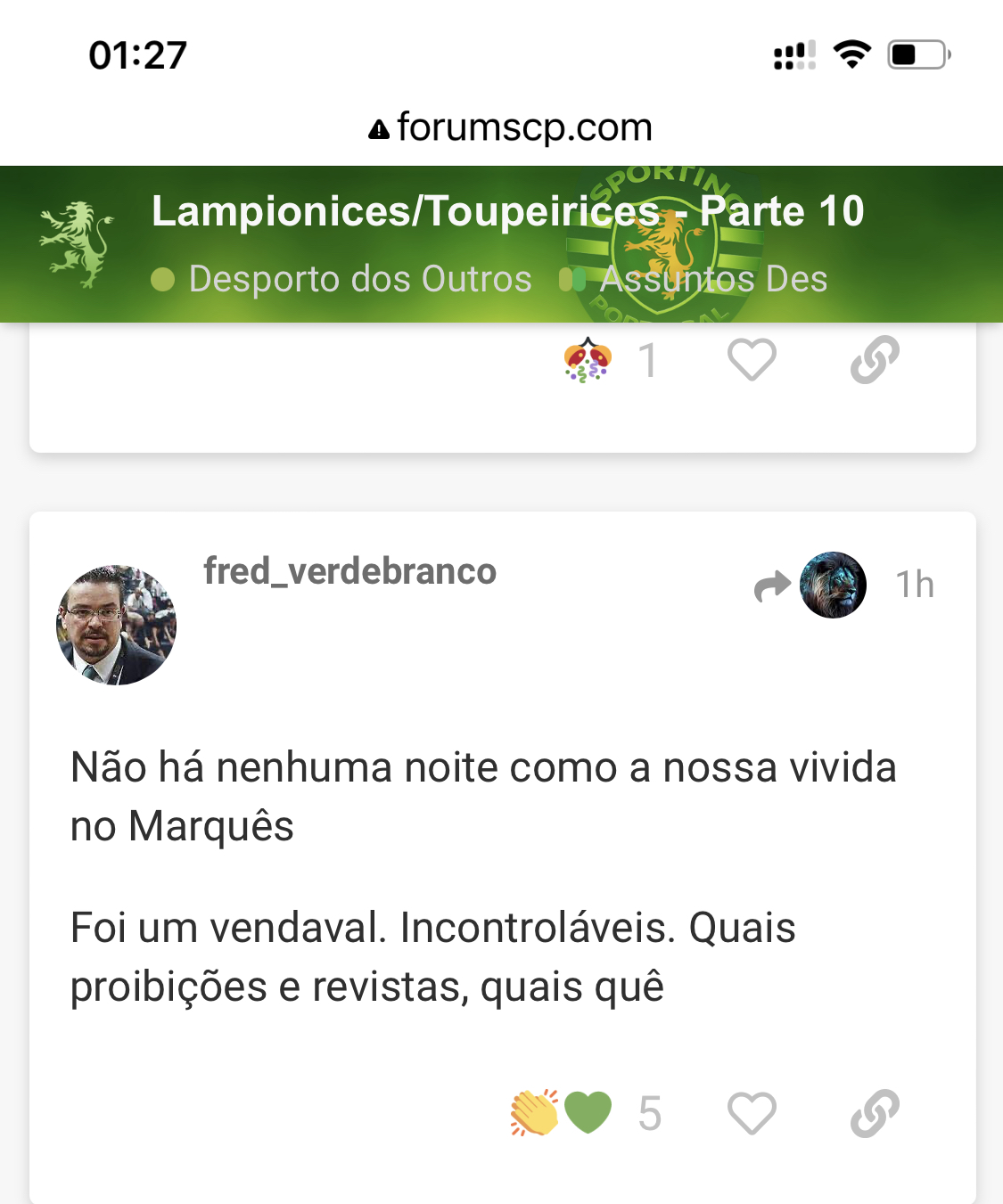Image resolution: width=1003 pixels, height=1204 pixels.
Task: Copy the link to fred_verdebranco's post
Action: 875,1114
